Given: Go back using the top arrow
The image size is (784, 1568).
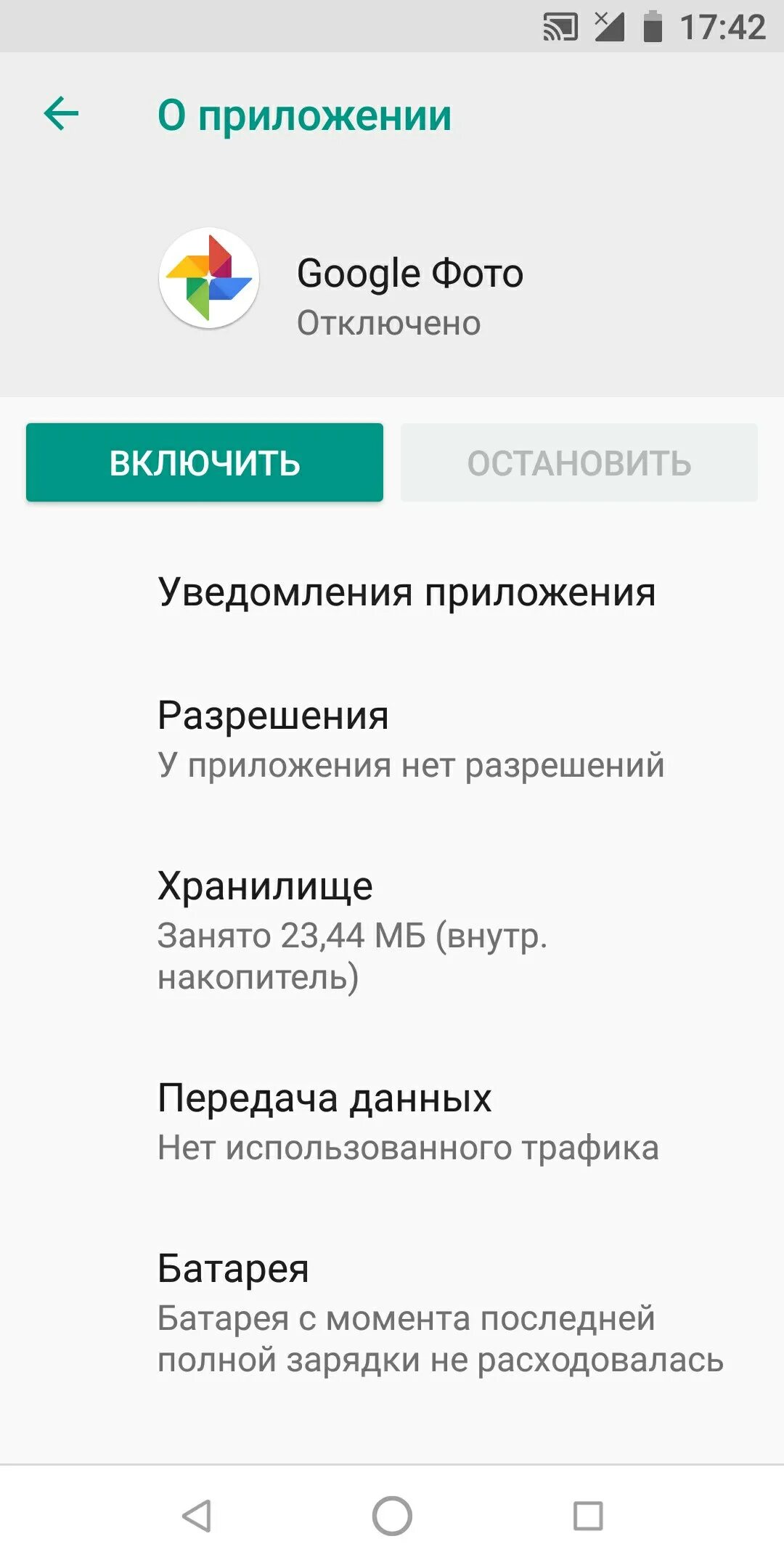Looking at the screenshot, I should (61, 114).
